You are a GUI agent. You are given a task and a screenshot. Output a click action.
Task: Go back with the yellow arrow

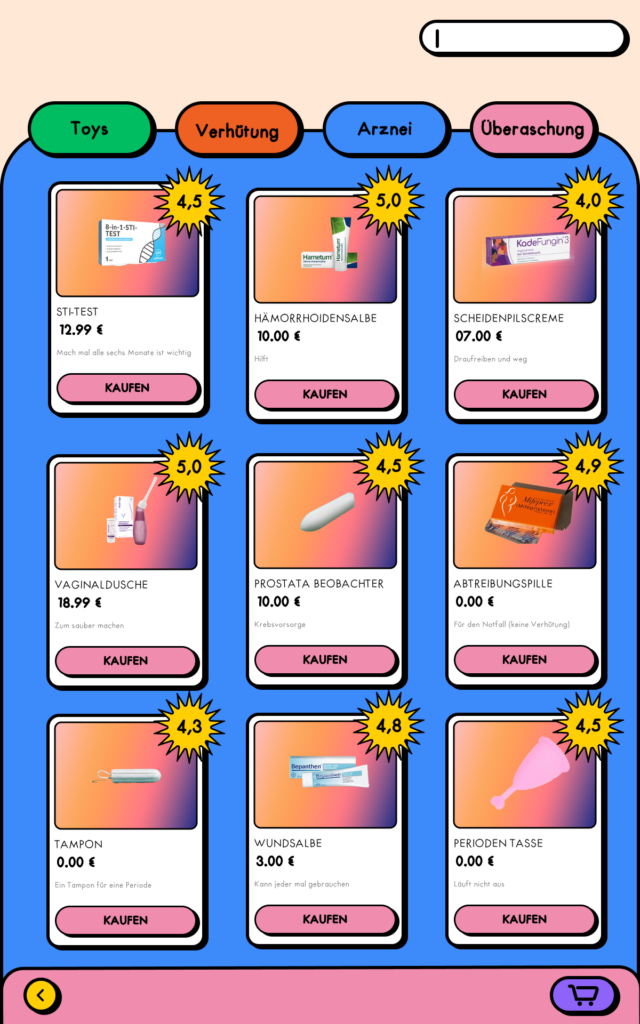coord(42,995)
